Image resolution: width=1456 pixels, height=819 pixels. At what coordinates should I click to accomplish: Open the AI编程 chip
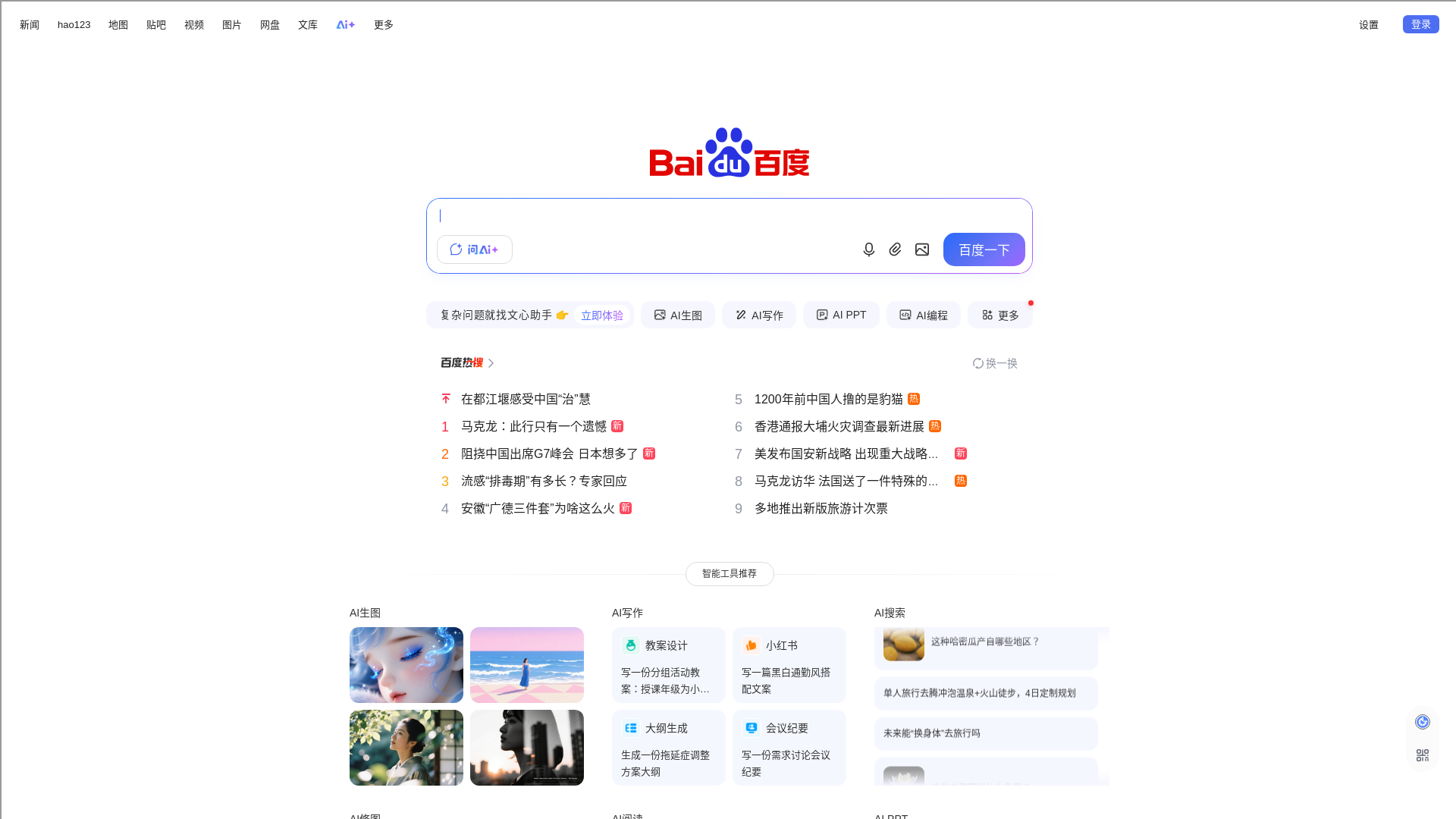[x=924, y=315]
